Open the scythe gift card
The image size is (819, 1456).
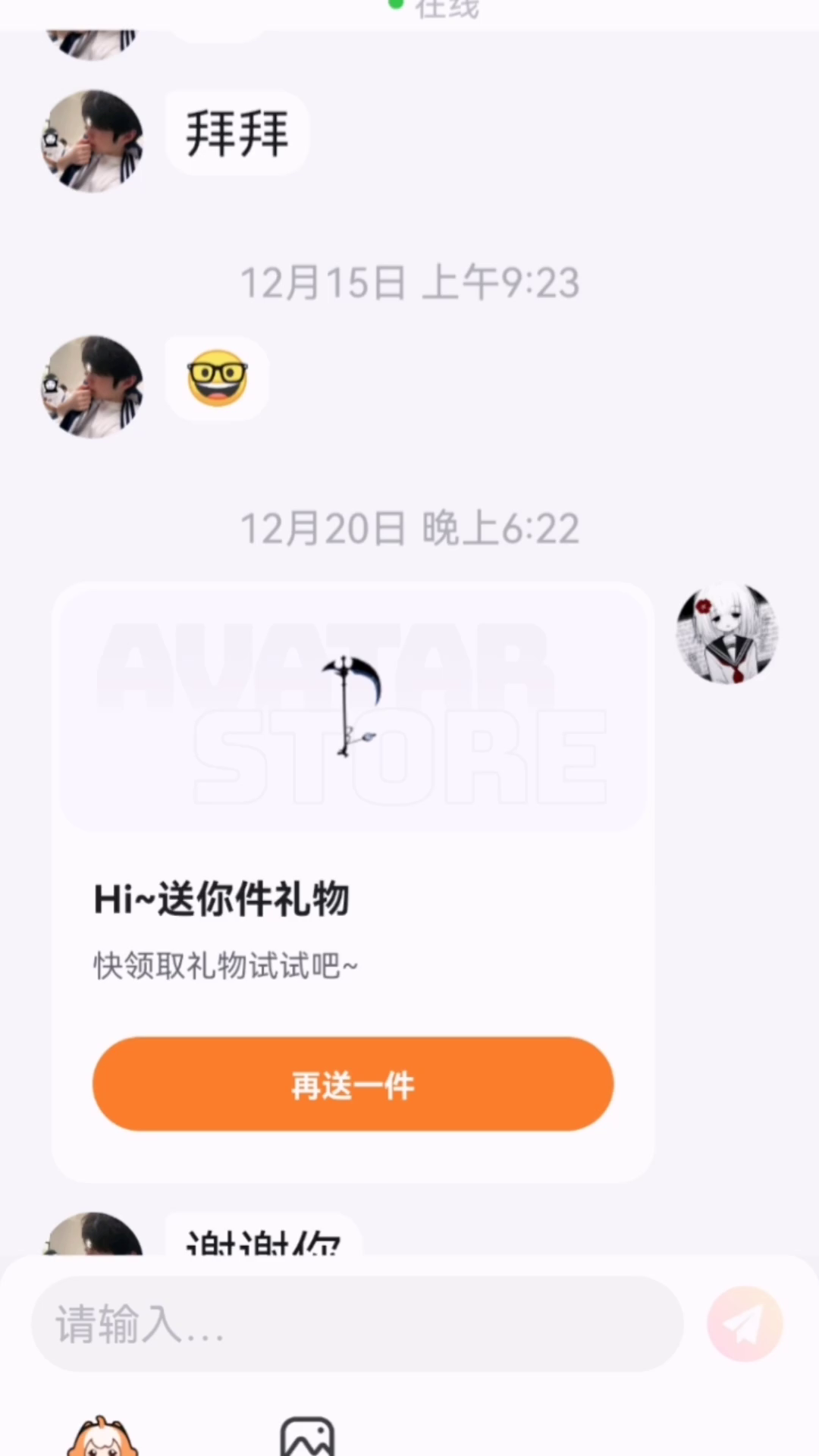[x=353, y=707]
